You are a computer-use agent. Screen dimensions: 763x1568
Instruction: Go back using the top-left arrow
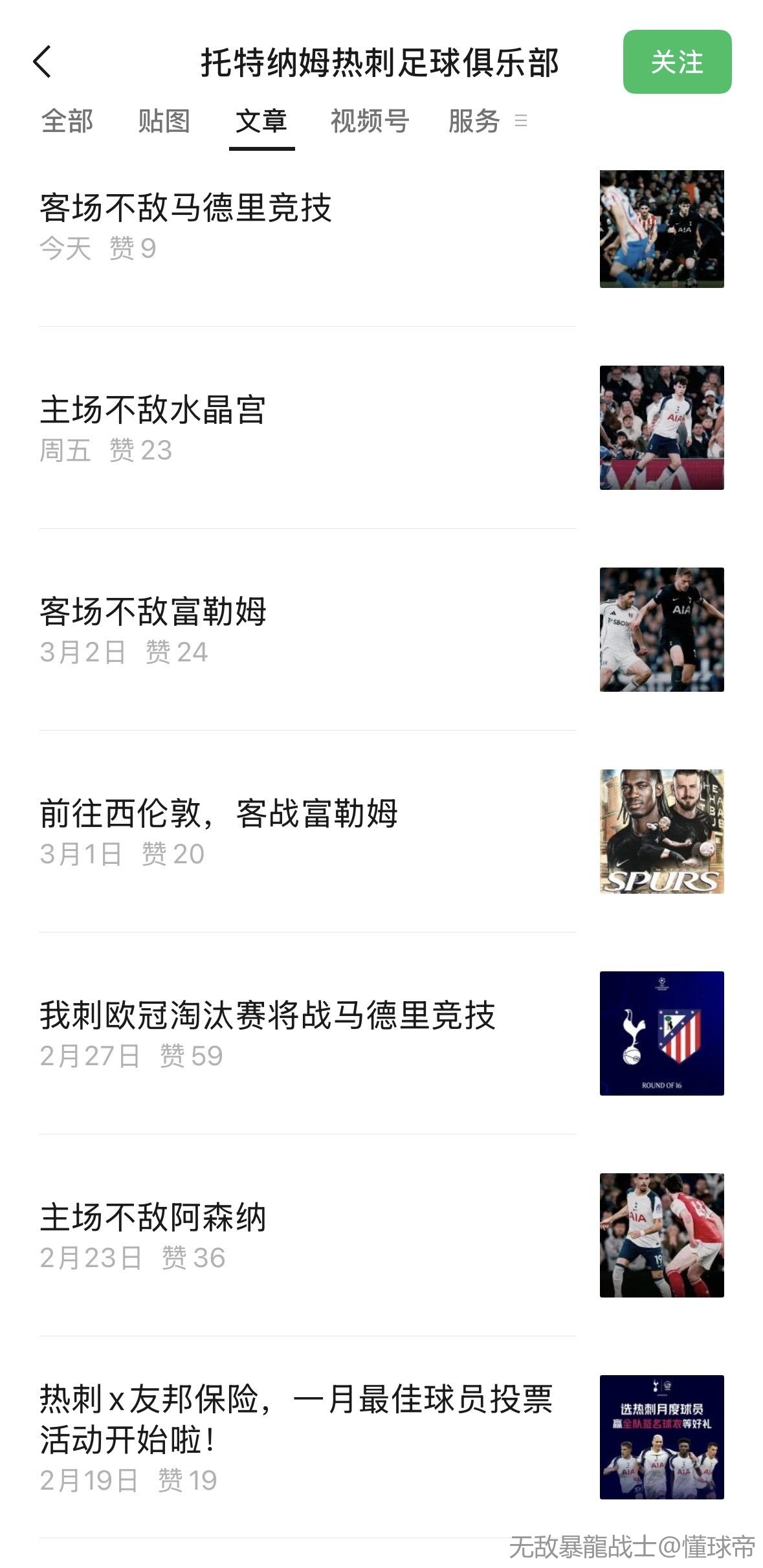tap(43, 62)
